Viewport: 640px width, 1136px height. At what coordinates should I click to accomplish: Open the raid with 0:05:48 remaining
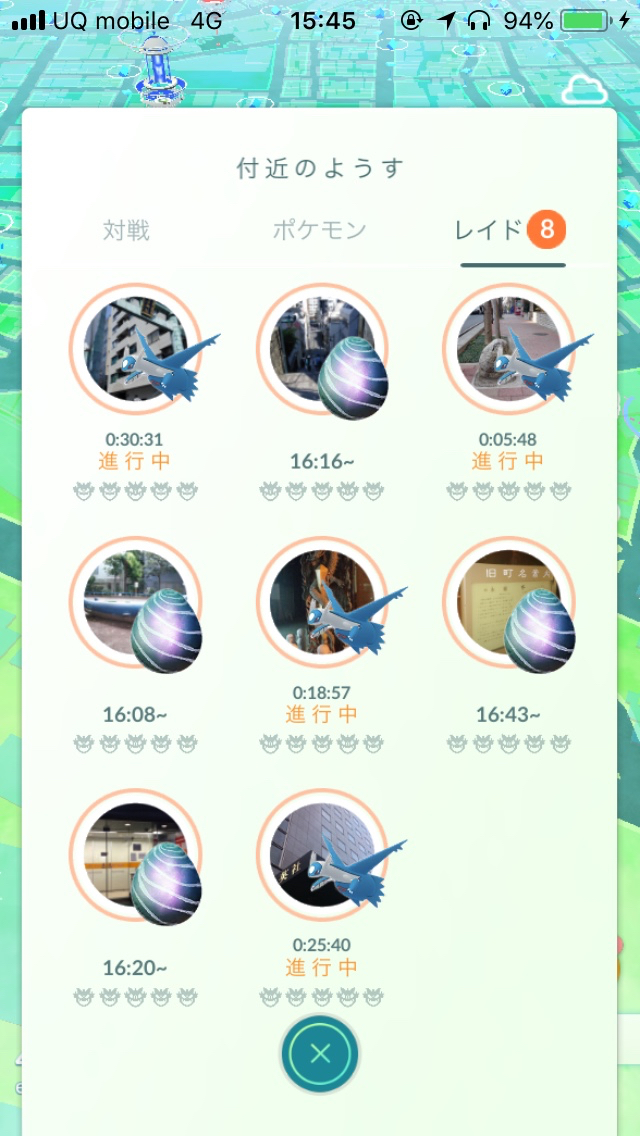508,349
